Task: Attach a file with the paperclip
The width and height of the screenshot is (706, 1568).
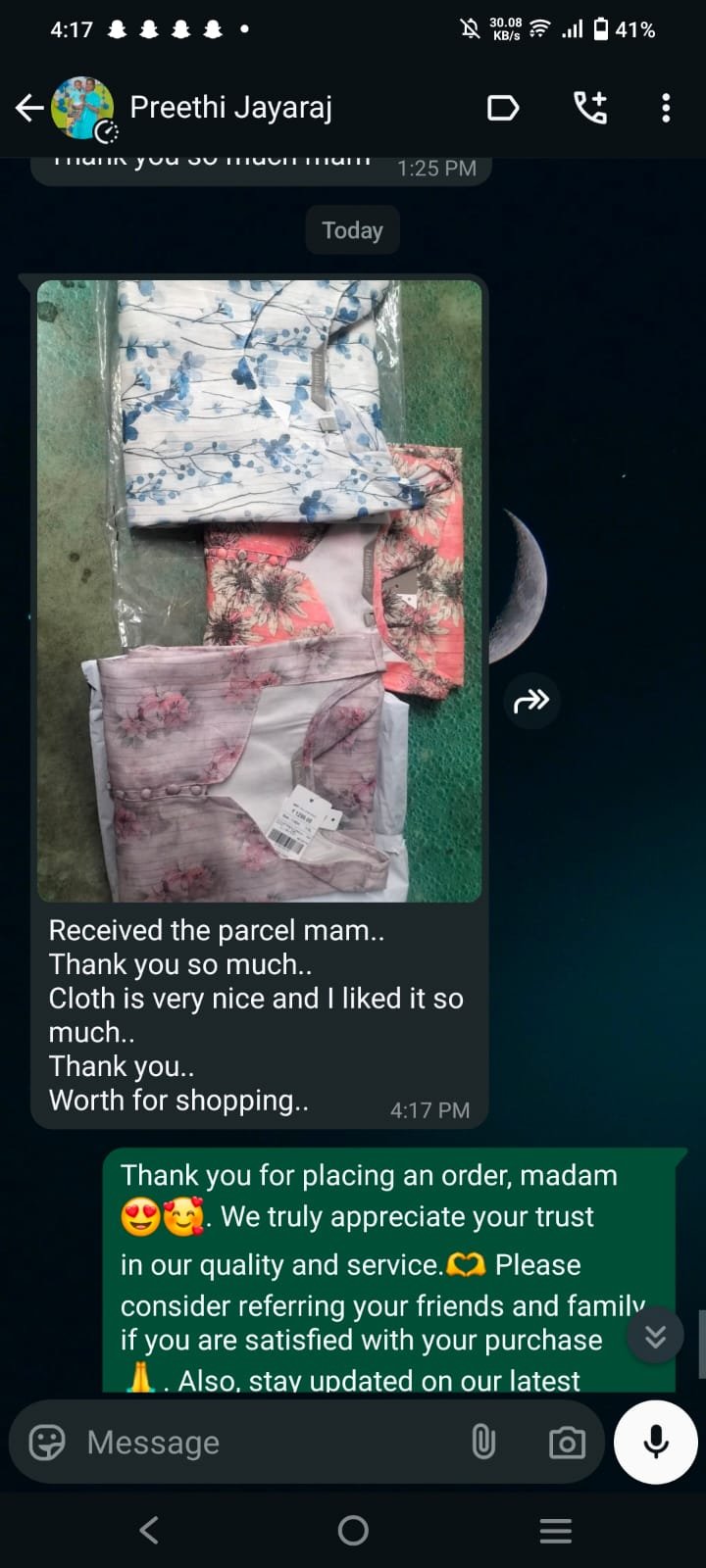Action: 483,1442
